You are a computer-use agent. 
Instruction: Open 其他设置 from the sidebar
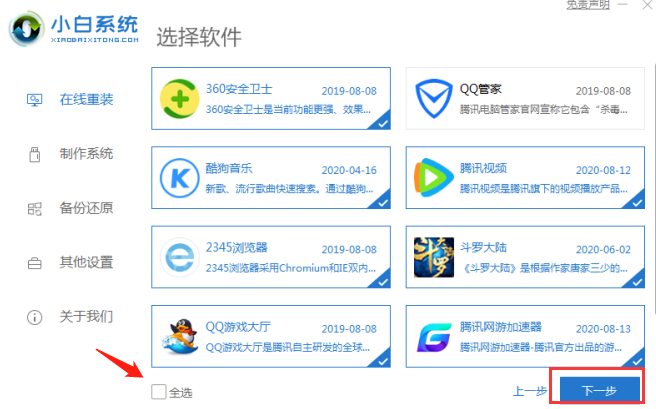click(x=85, y=263)
